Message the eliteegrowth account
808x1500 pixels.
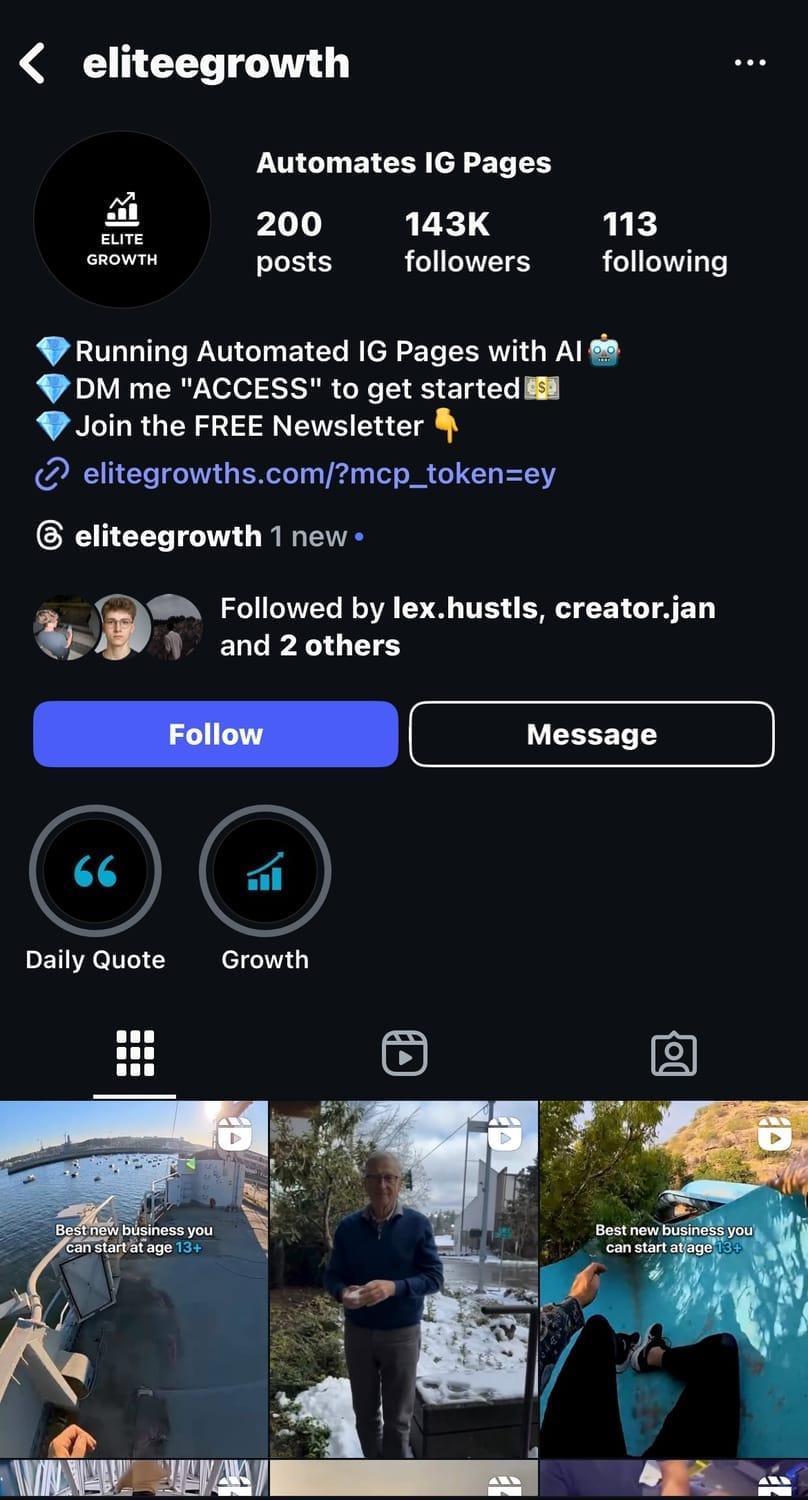(591, 734)
